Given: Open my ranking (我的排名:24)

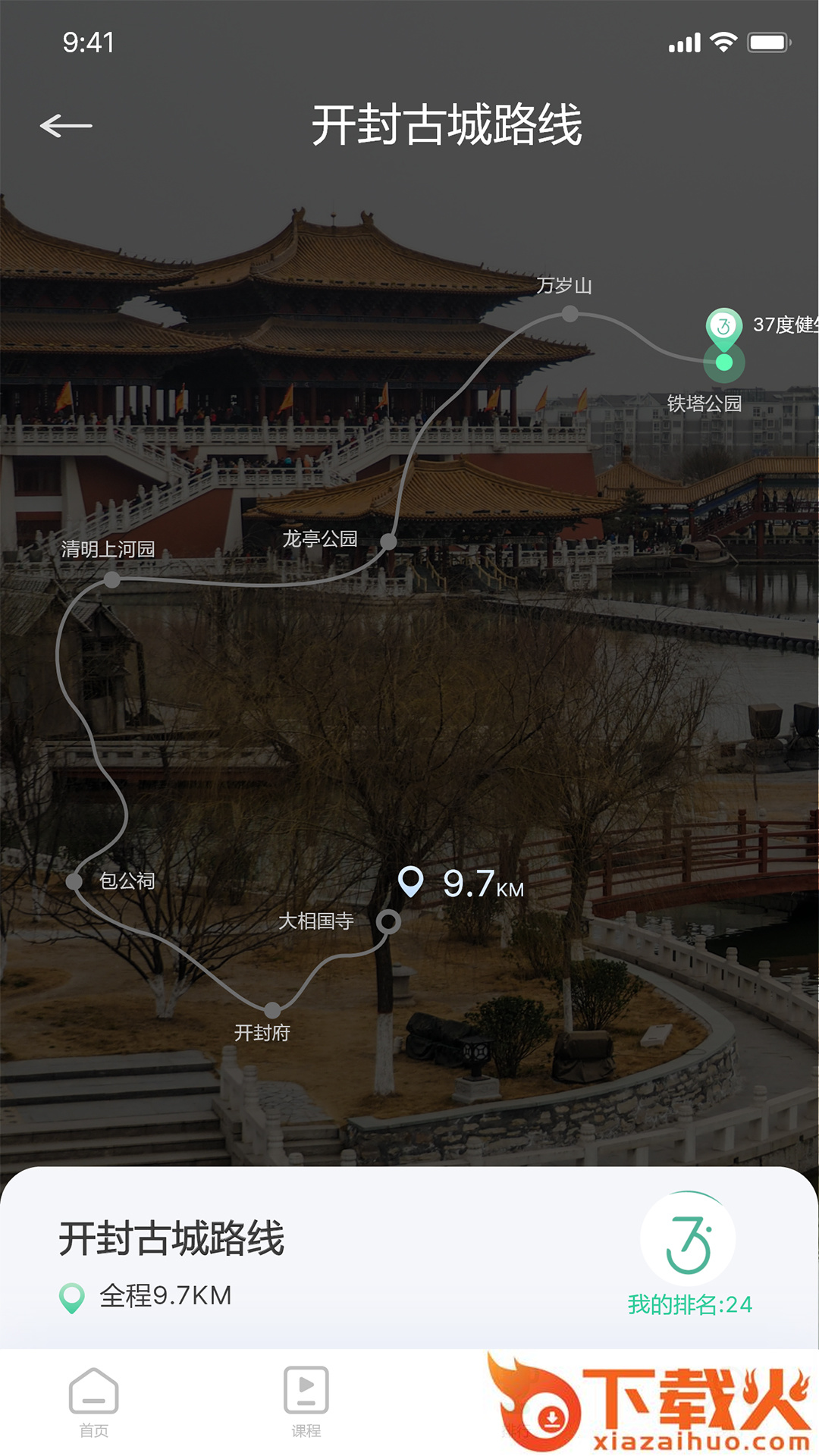Looking at the screenshot, I should point(689,1304).
